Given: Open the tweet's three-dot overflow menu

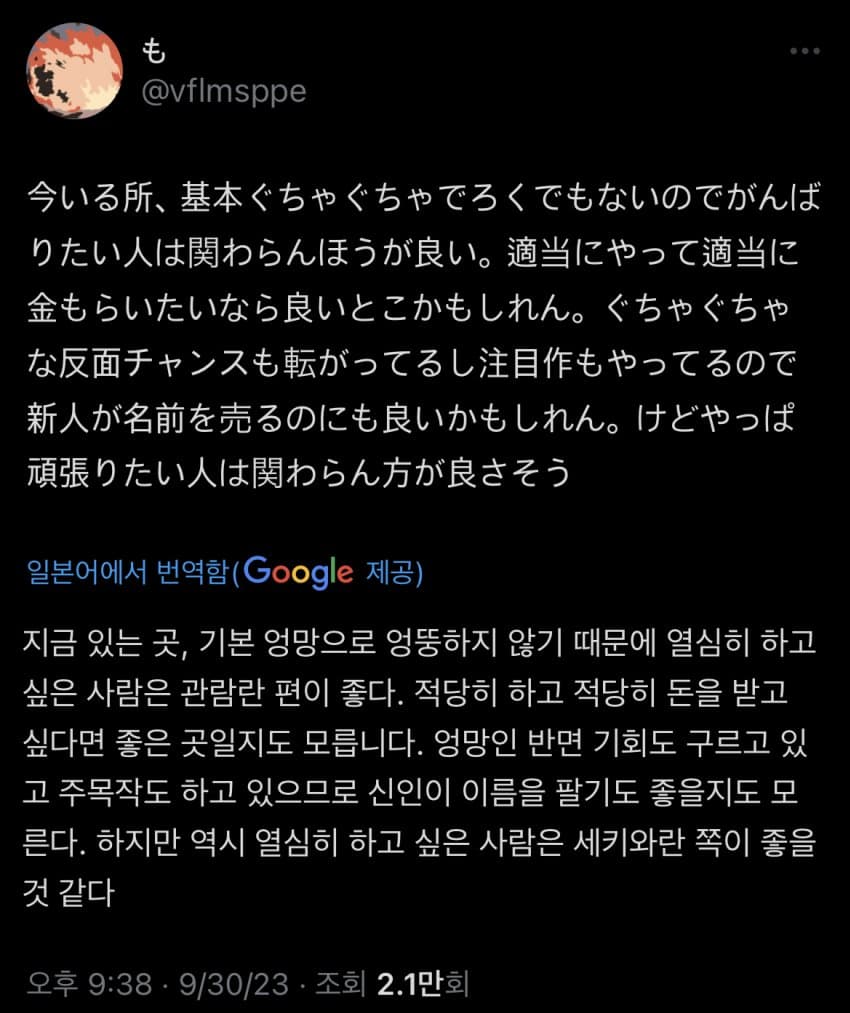Looking at the screenshot, I should tap(806, 51).
